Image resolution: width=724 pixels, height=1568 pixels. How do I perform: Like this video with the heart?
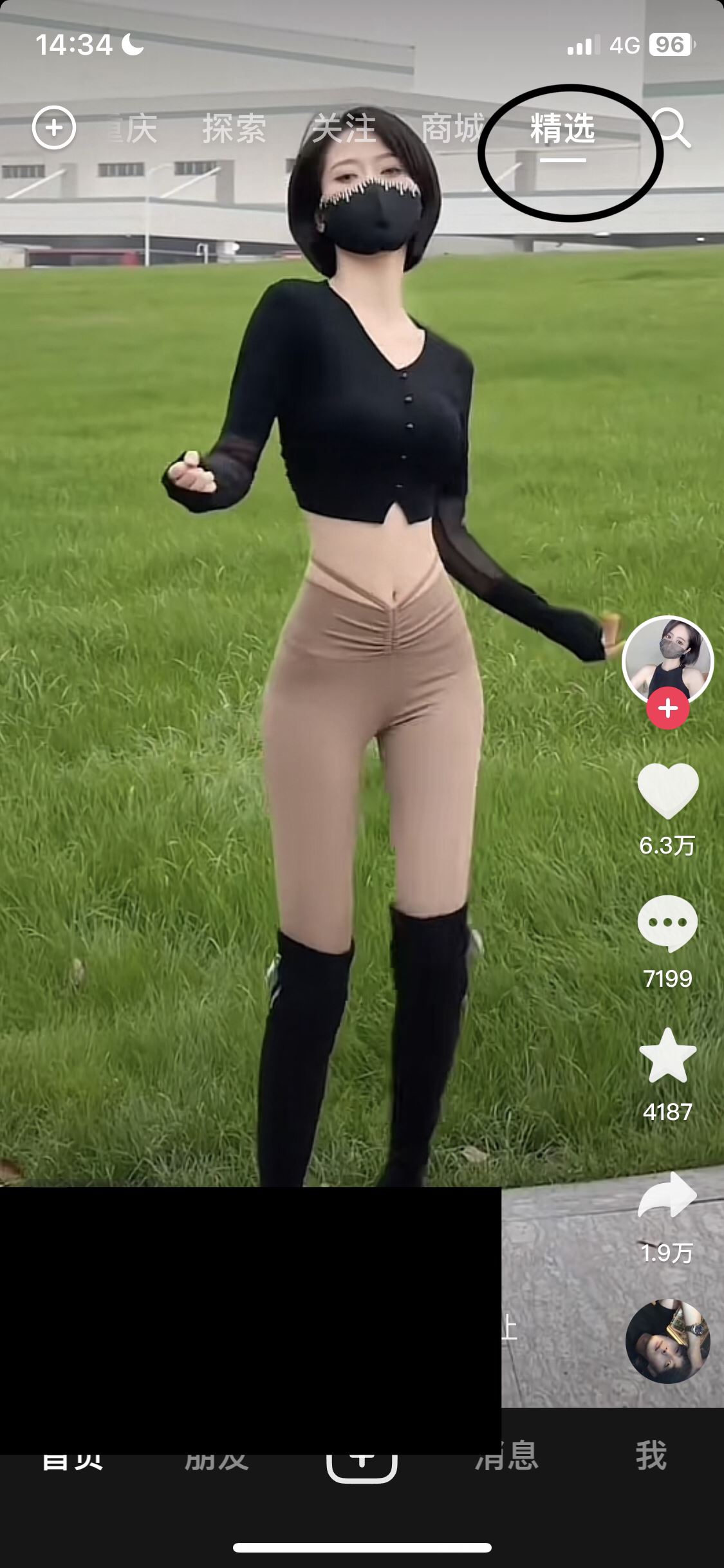667,791
